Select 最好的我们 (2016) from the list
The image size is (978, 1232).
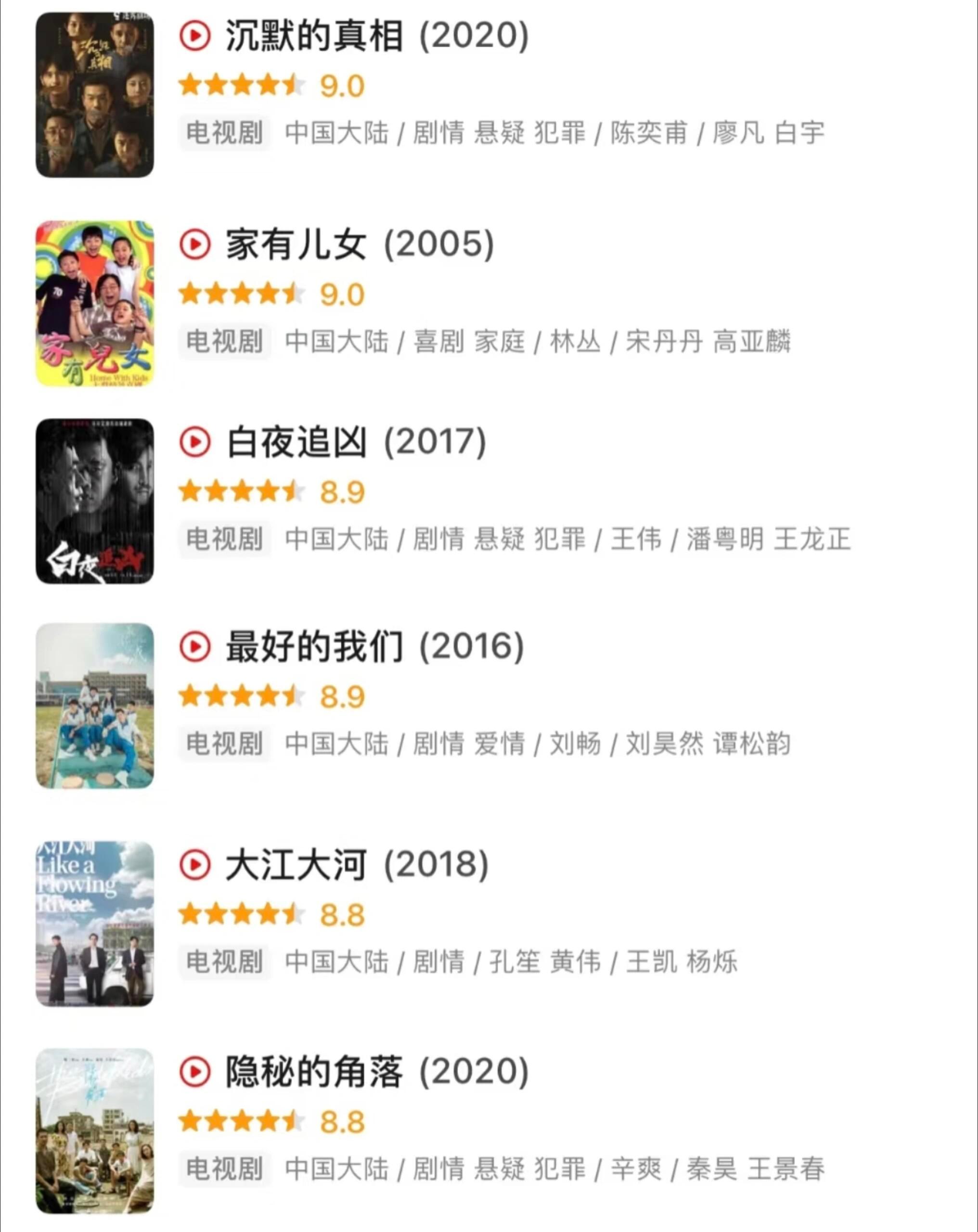click(375, 647)
